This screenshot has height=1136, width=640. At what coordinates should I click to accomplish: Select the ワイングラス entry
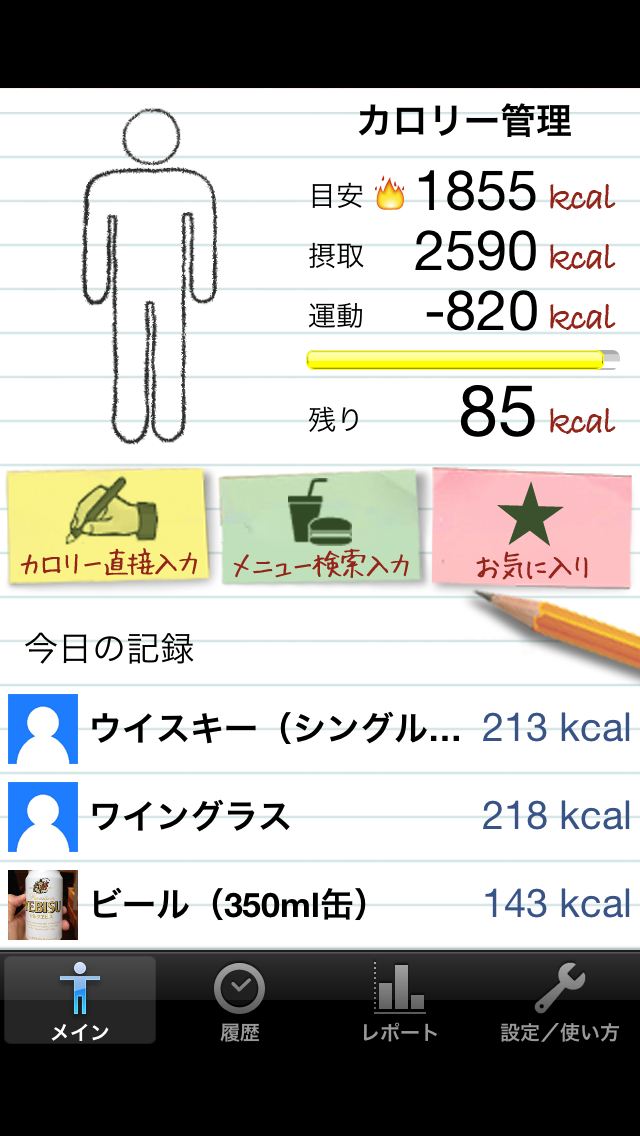(320, 817)
